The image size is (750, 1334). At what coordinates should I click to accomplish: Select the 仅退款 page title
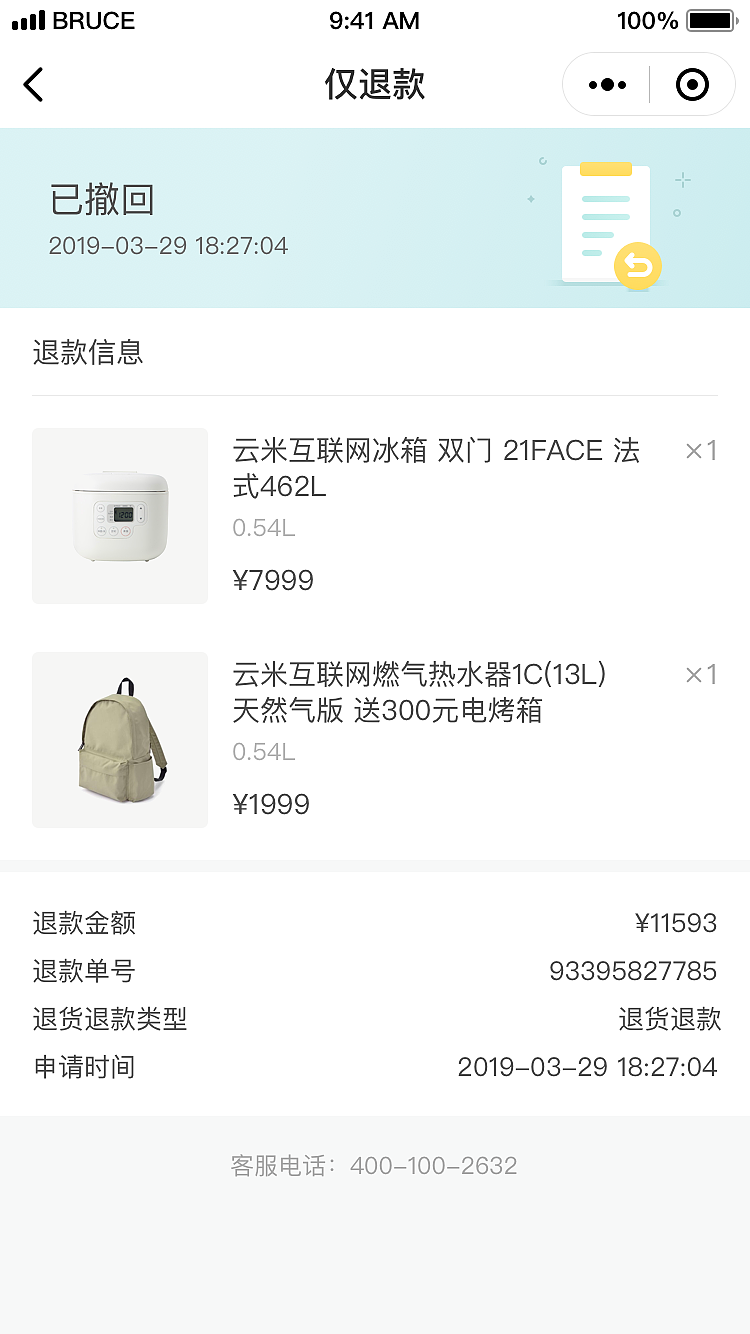click(x=374, y=84)
